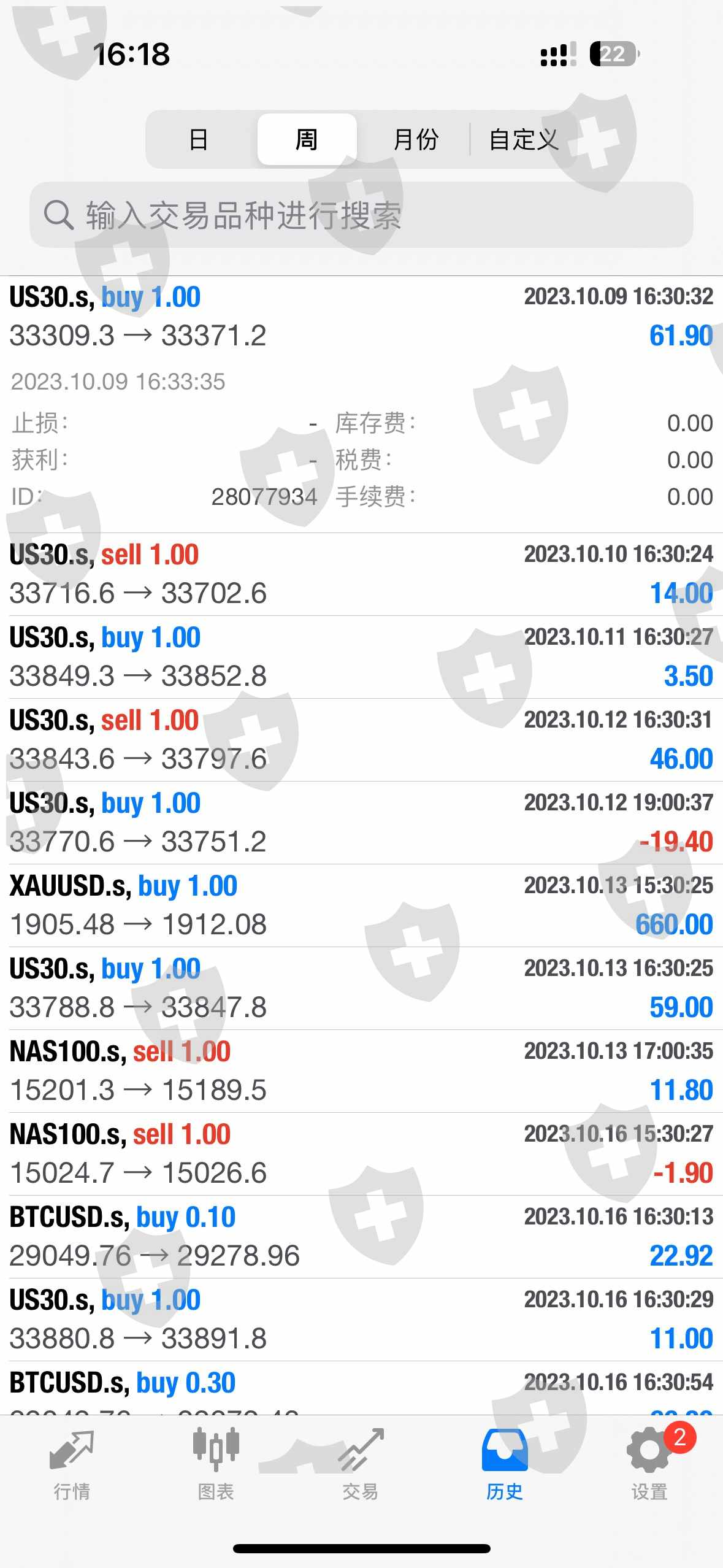Expand the US30.s sell trade with 46.00 profit

[361, 740]
